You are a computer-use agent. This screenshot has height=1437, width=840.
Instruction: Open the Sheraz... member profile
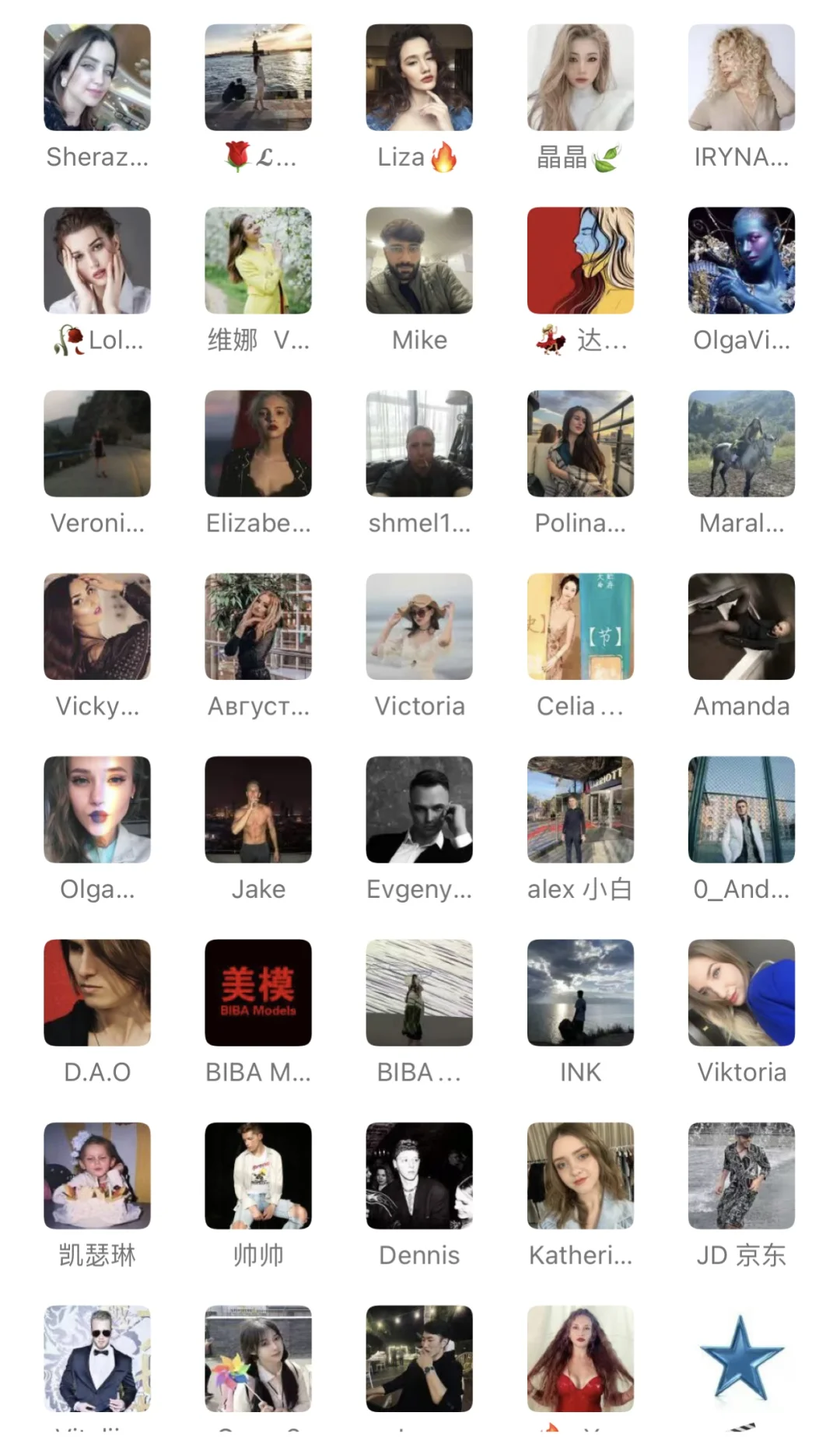97,77
